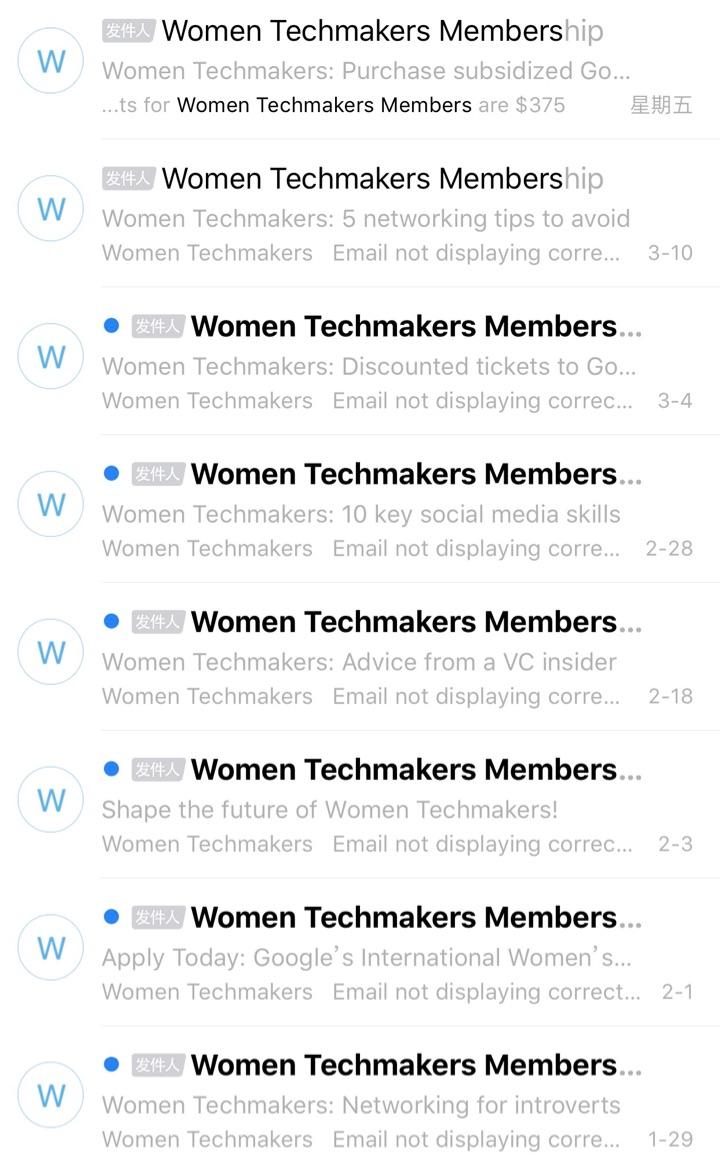Tap the 发件人 label on the social media skills email

pos(157,473)
